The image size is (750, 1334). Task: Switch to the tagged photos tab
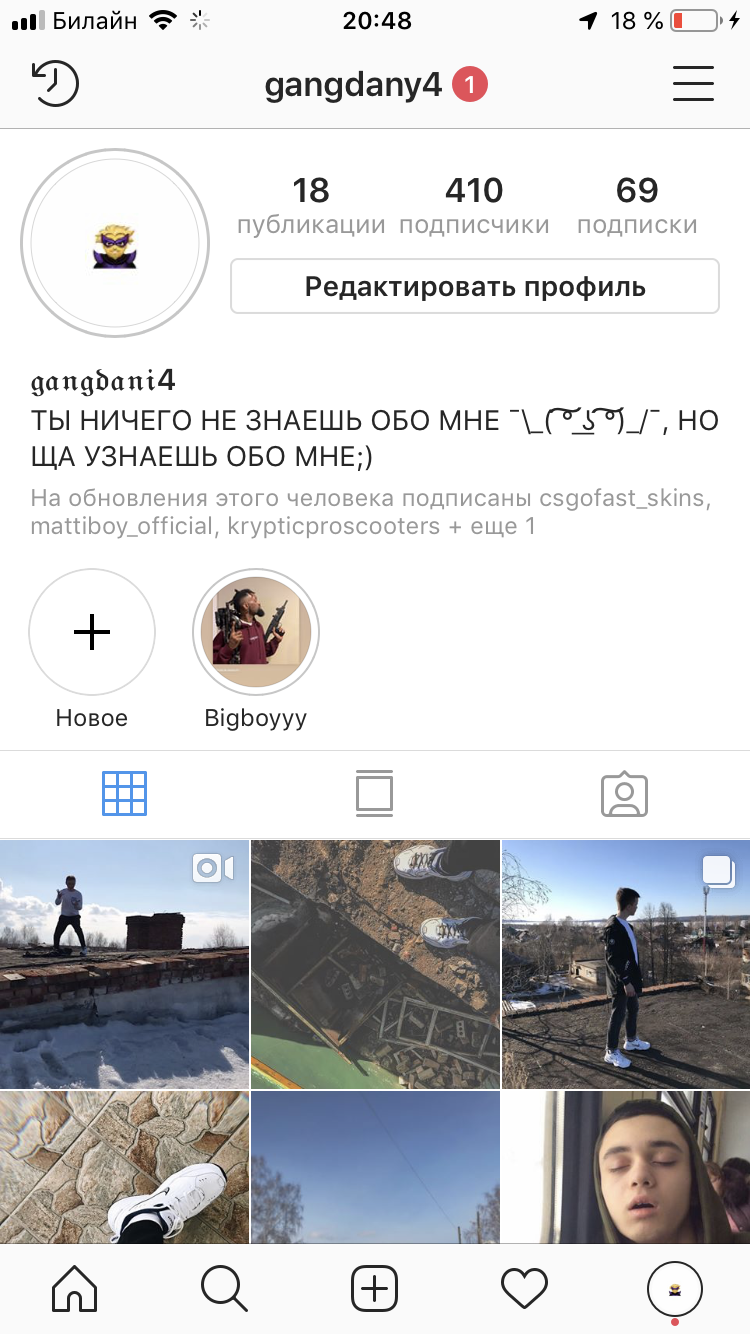[x=624, y=794]
